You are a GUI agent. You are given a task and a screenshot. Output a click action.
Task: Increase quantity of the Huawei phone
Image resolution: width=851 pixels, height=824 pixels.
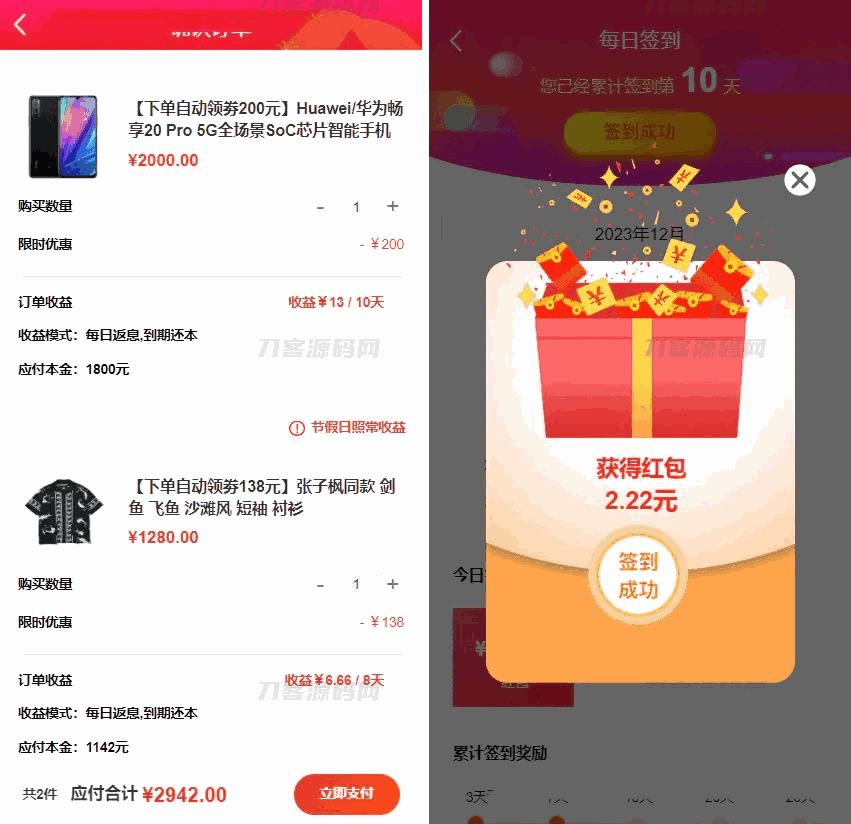tap(393, 206)
